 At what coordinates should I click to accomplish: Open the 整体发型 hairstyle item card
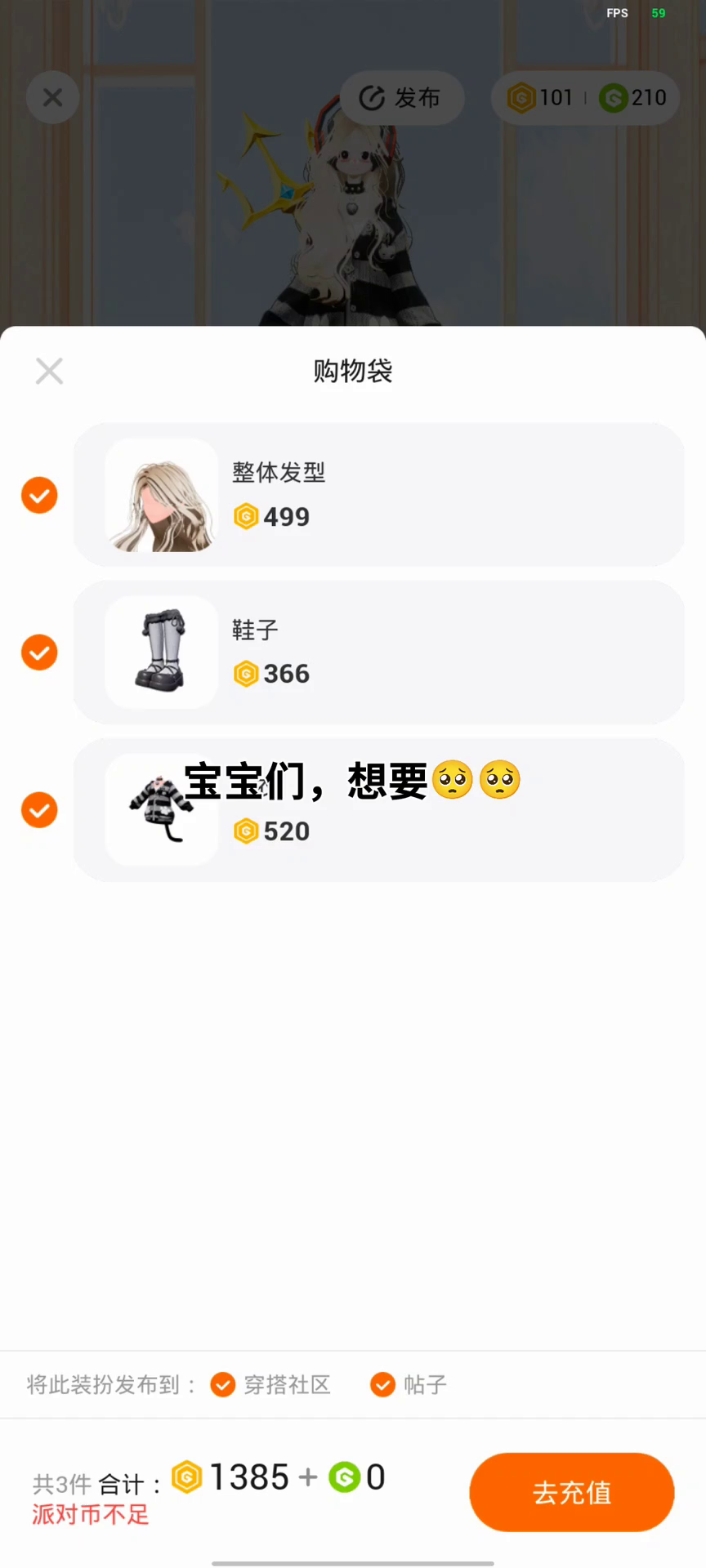coord(378,495)
